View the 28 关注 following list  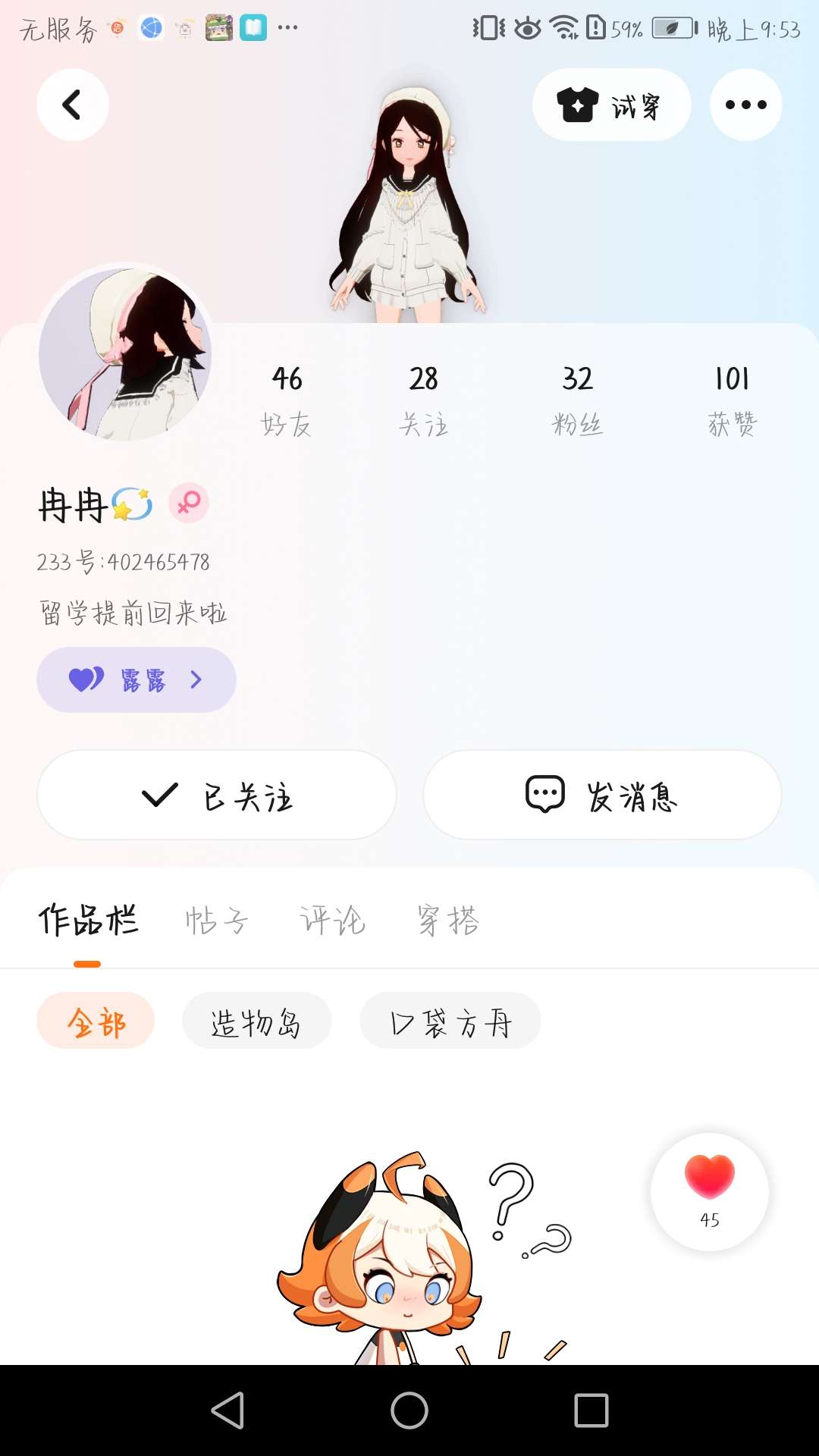tap(423, 400)
